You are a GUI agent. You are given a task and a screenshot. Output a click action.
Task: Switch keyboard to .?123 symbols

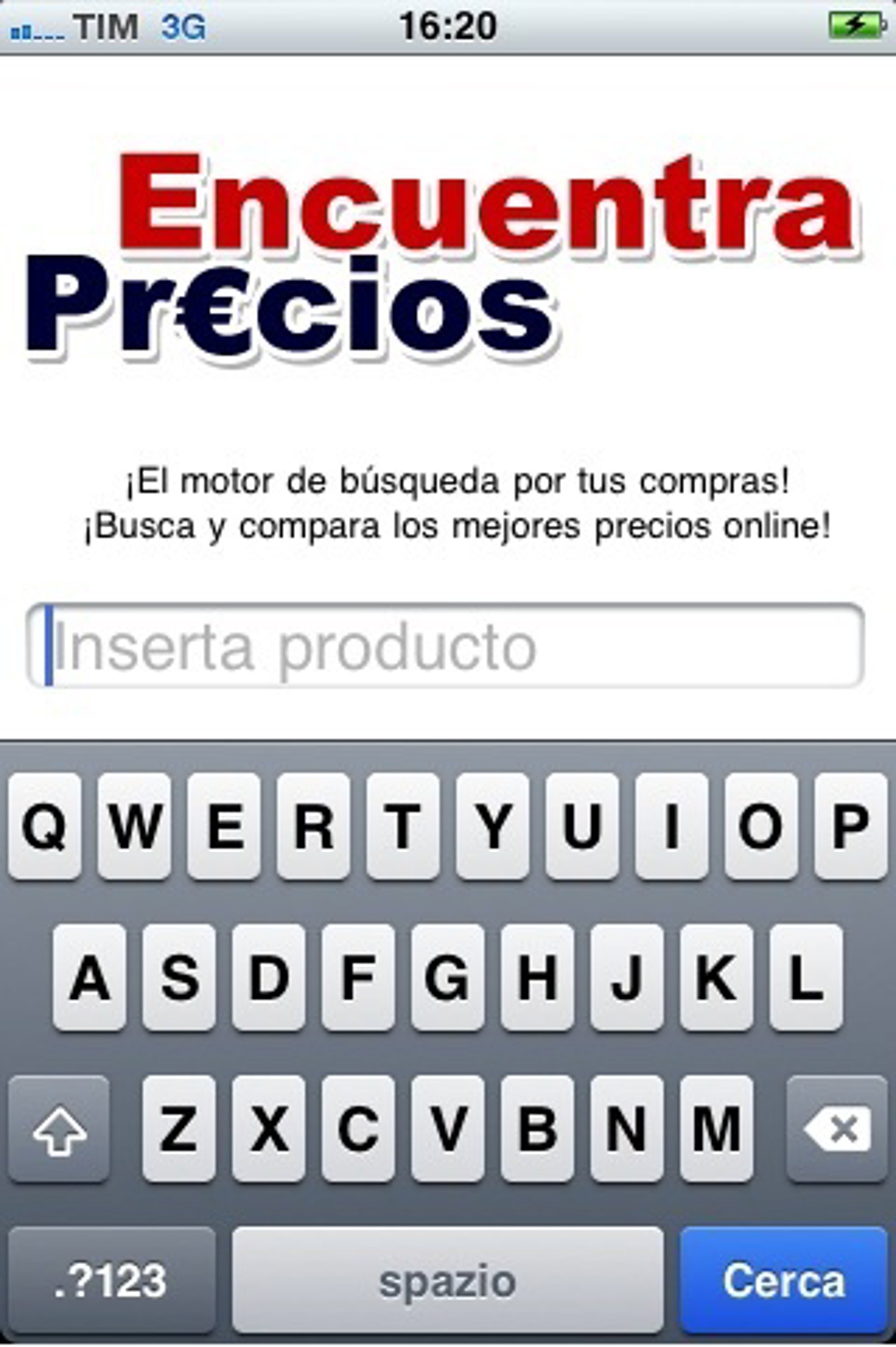pos(112,1280)
